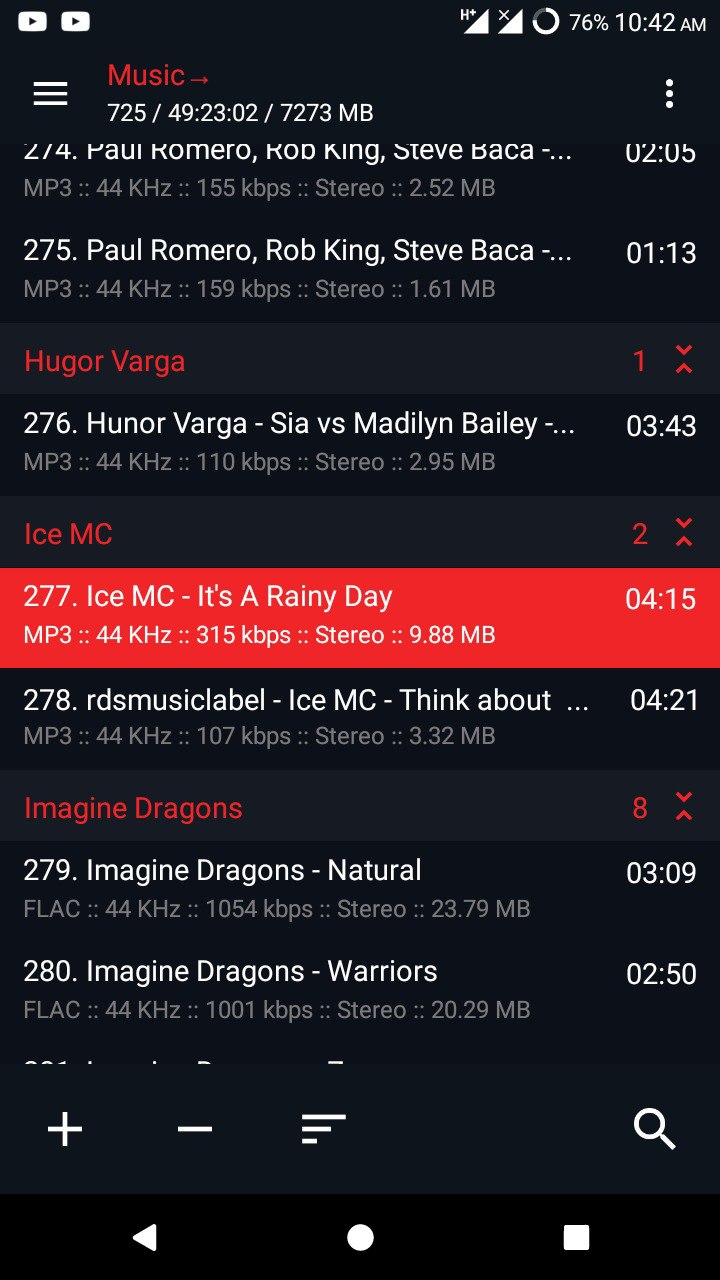The image size is (720, 1280).
Task: Open the hamburger drawer menu
Action: (x=51, y=94)
